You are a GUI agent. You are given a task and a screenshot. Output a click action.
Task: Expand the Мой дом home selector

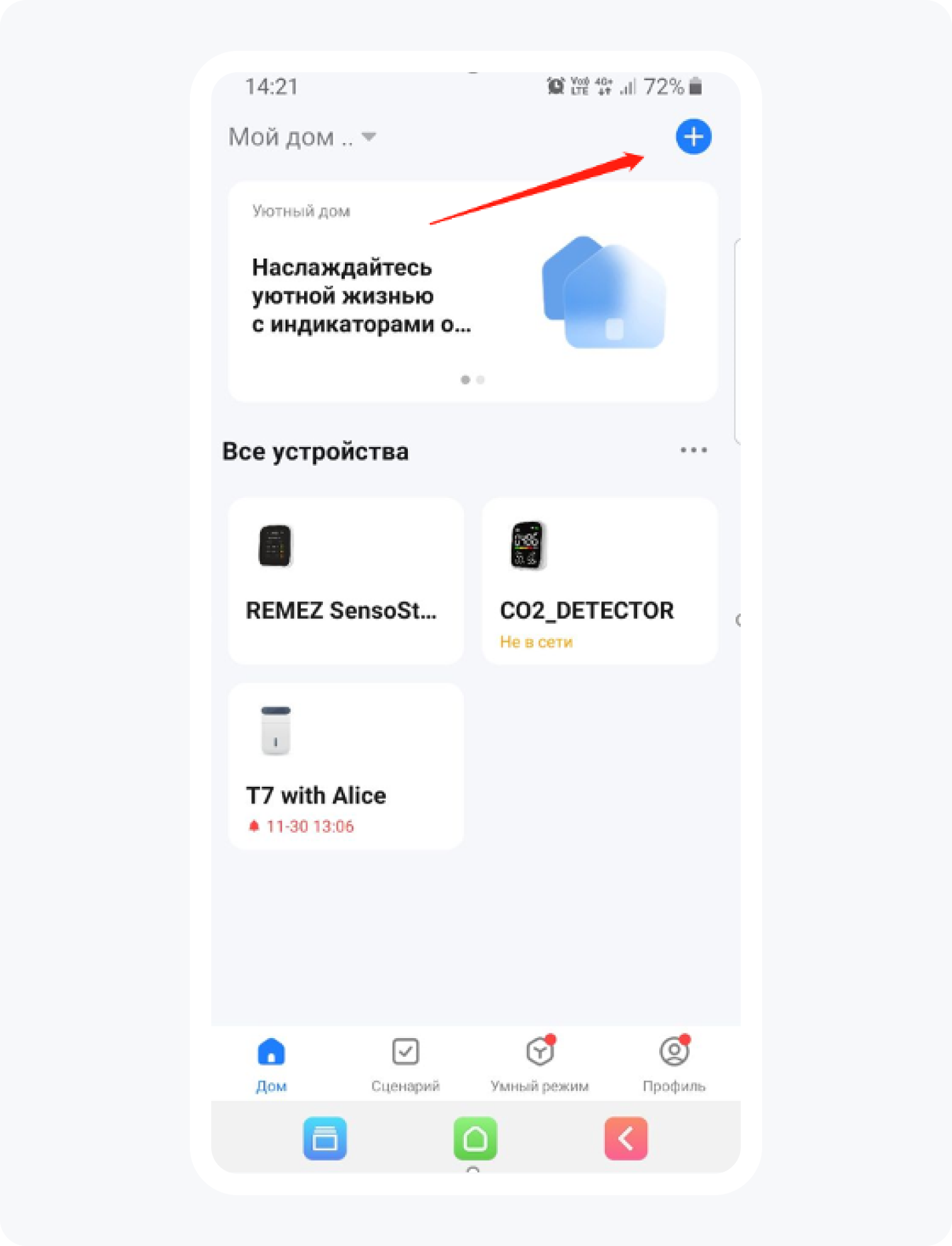[302, 137]
